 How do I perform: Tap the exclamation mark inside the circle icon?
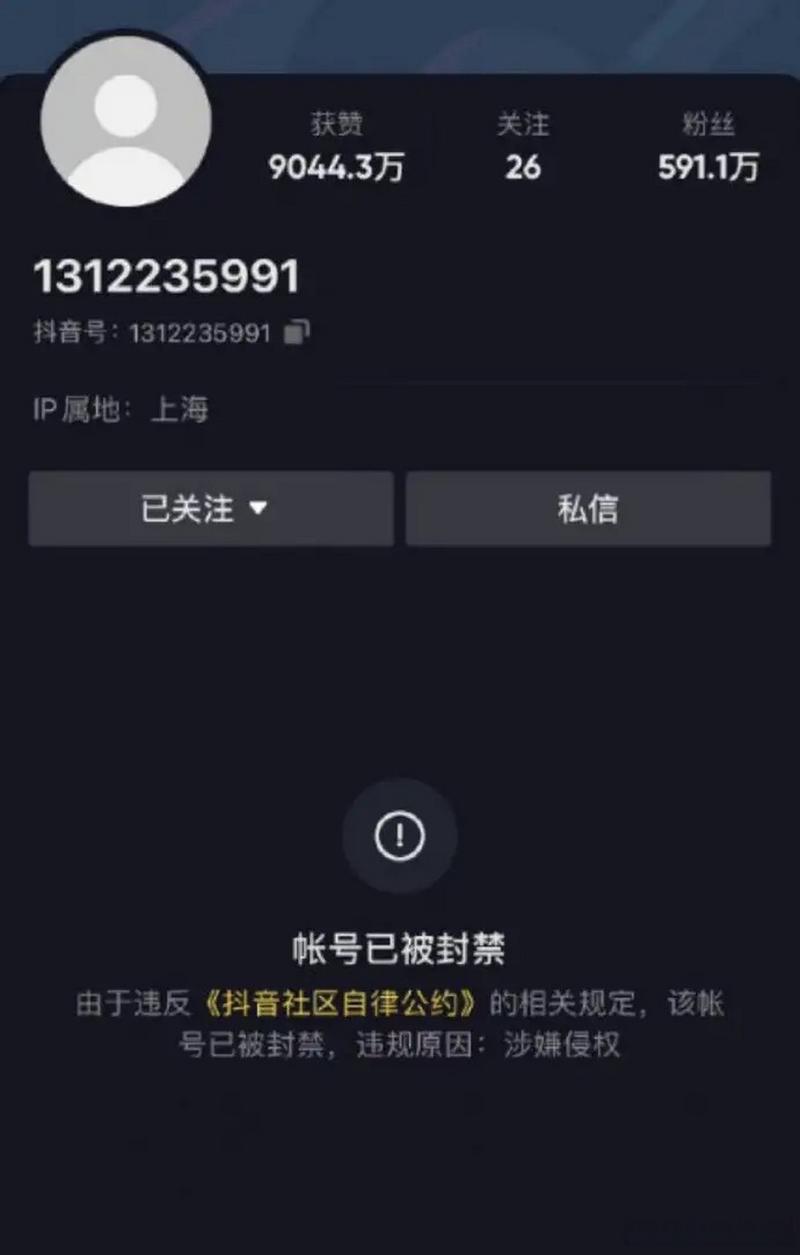pyautogui.click(x=400, y=833)
